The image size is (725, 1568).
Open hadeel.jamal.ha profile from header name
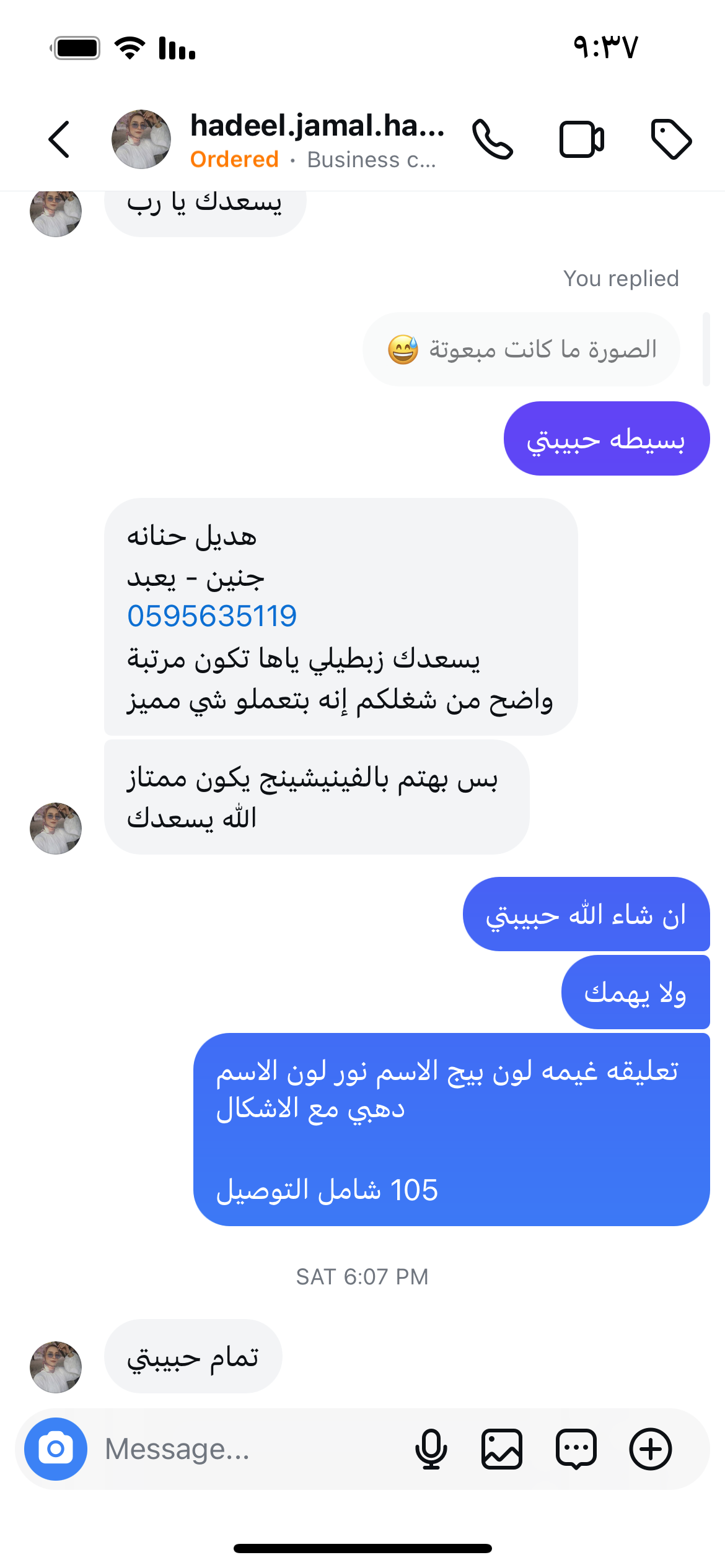(x=317, y=126)
